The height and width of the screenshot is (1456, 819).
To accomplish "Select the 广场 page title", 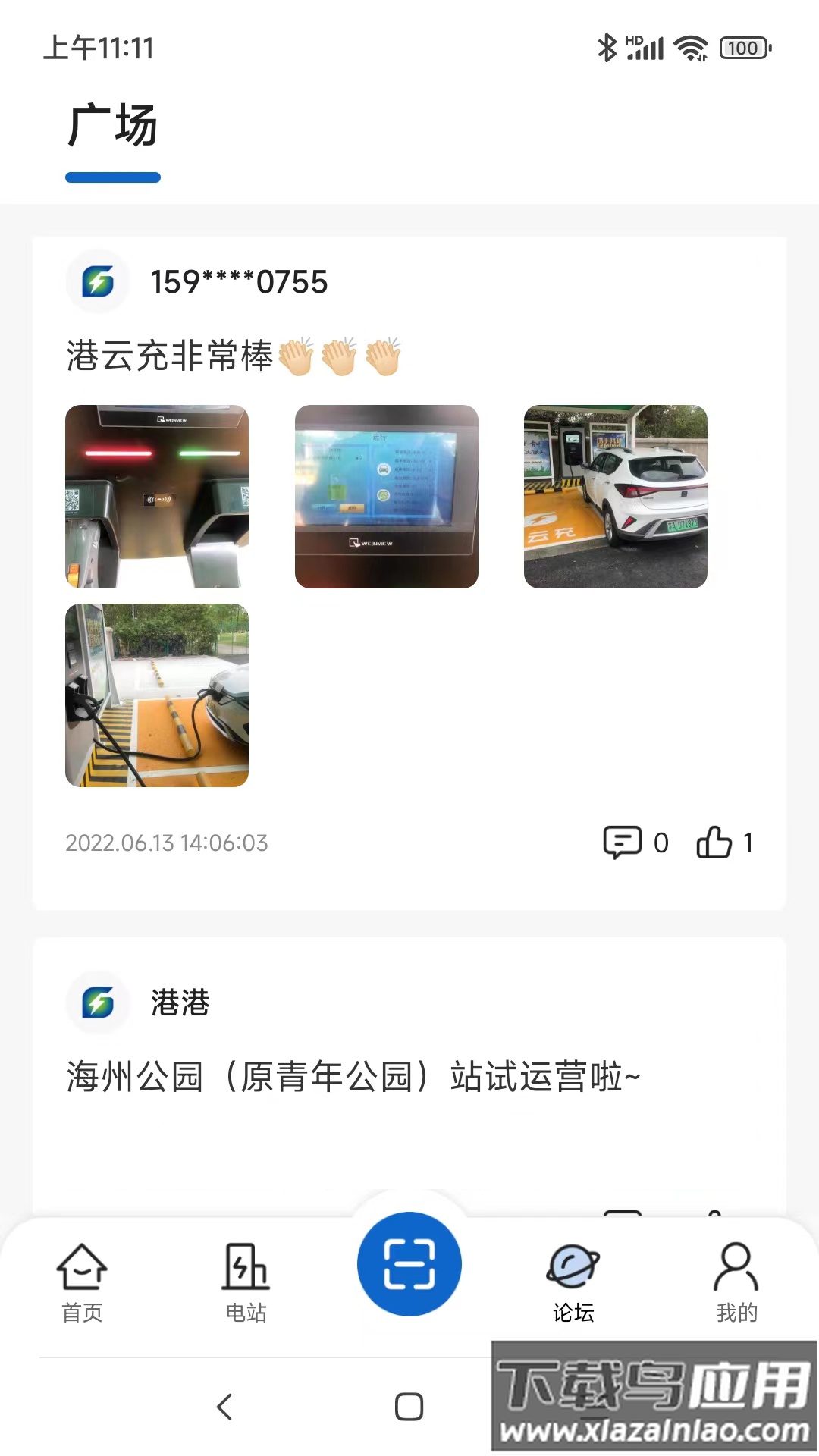I will 111,125.
